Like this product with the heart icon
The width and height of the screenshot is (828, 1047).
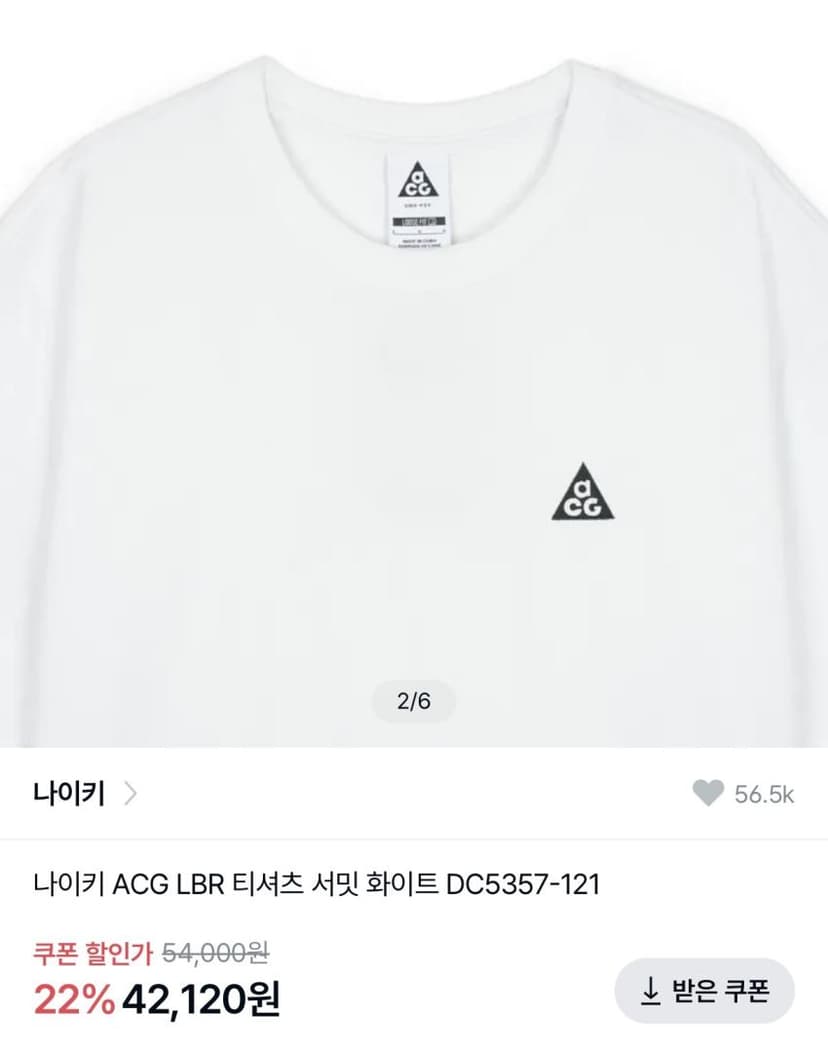708,793
